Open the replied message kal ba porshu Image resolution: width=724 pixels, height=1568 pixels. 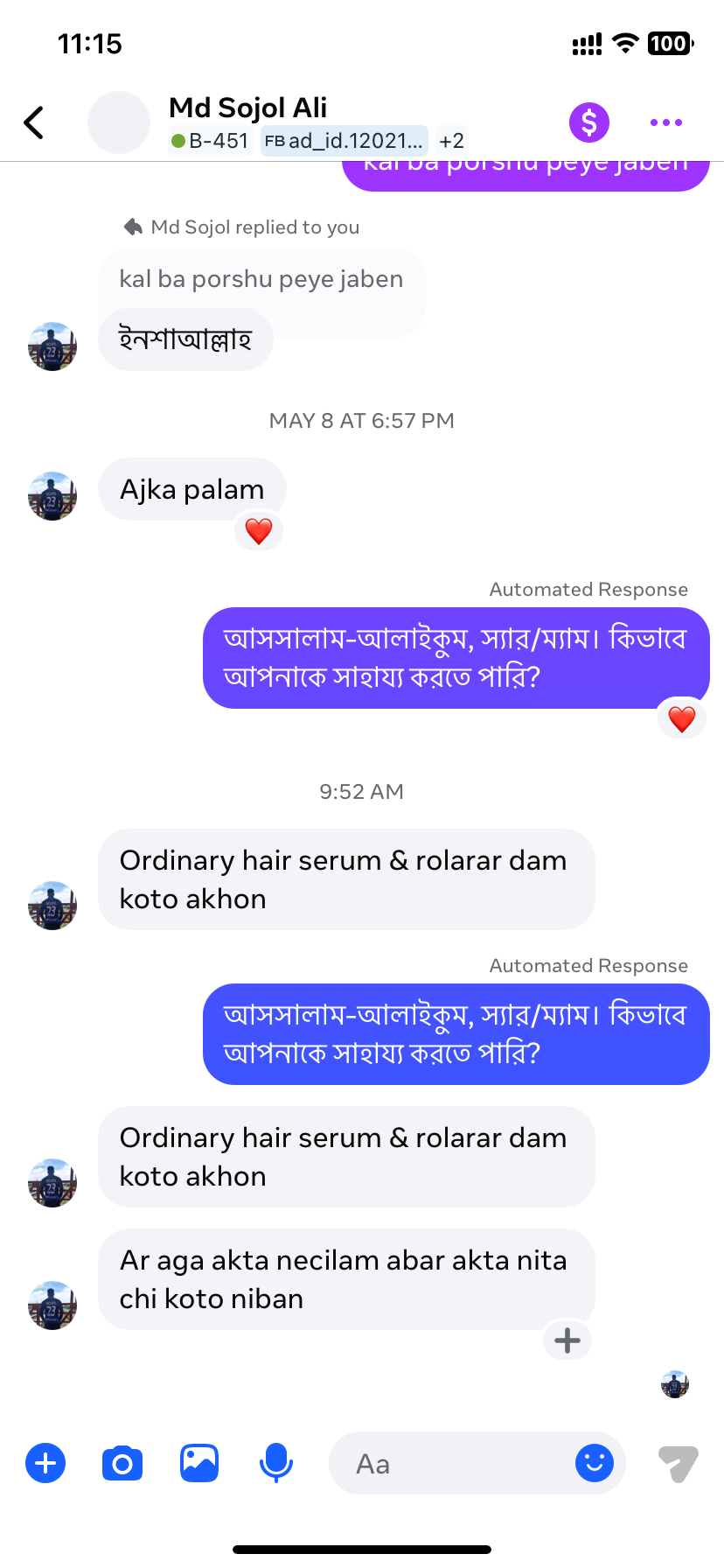(x=261, y=279)
